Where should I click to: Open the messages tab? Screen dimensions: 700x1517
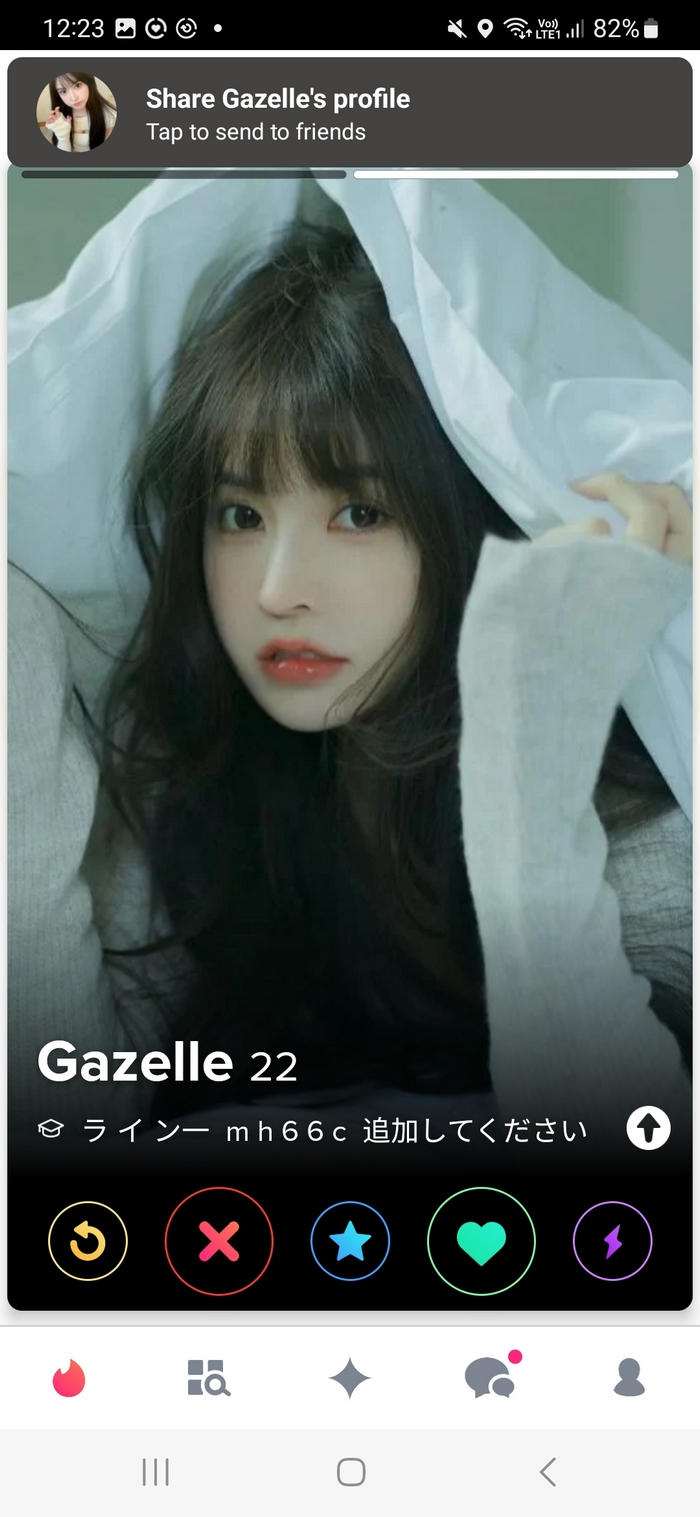point(490,1379)
